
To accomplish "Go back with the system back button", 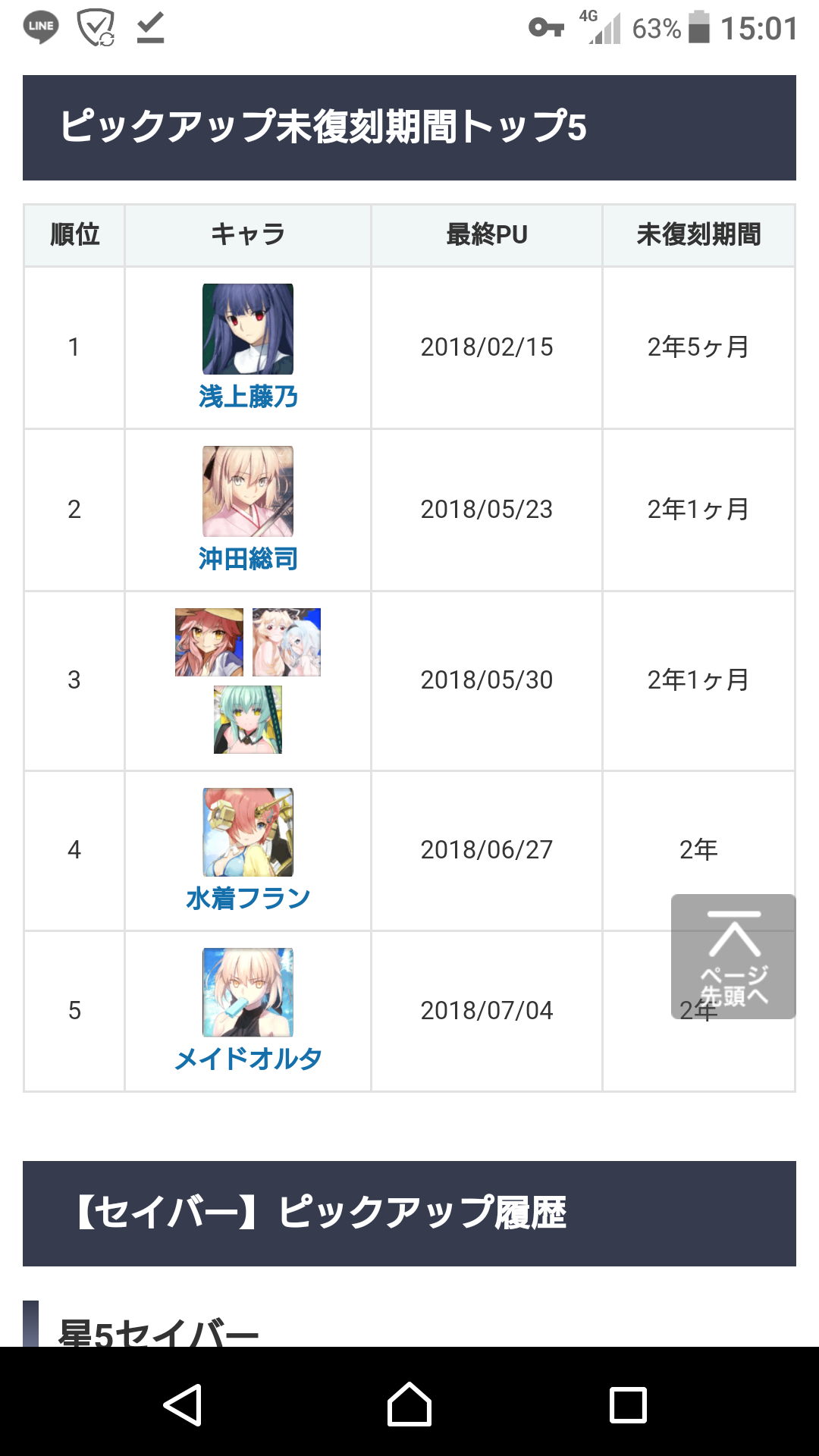I will pyautogui.click(x=183, y=1405).
